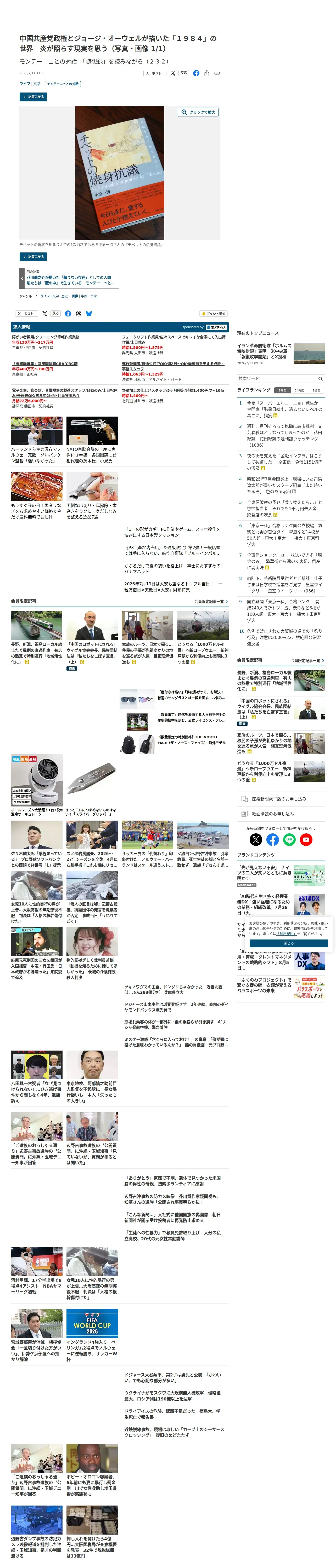Tap the プッシュ通知 notification button
This screenshot has height=1568, width=336.
214,314
